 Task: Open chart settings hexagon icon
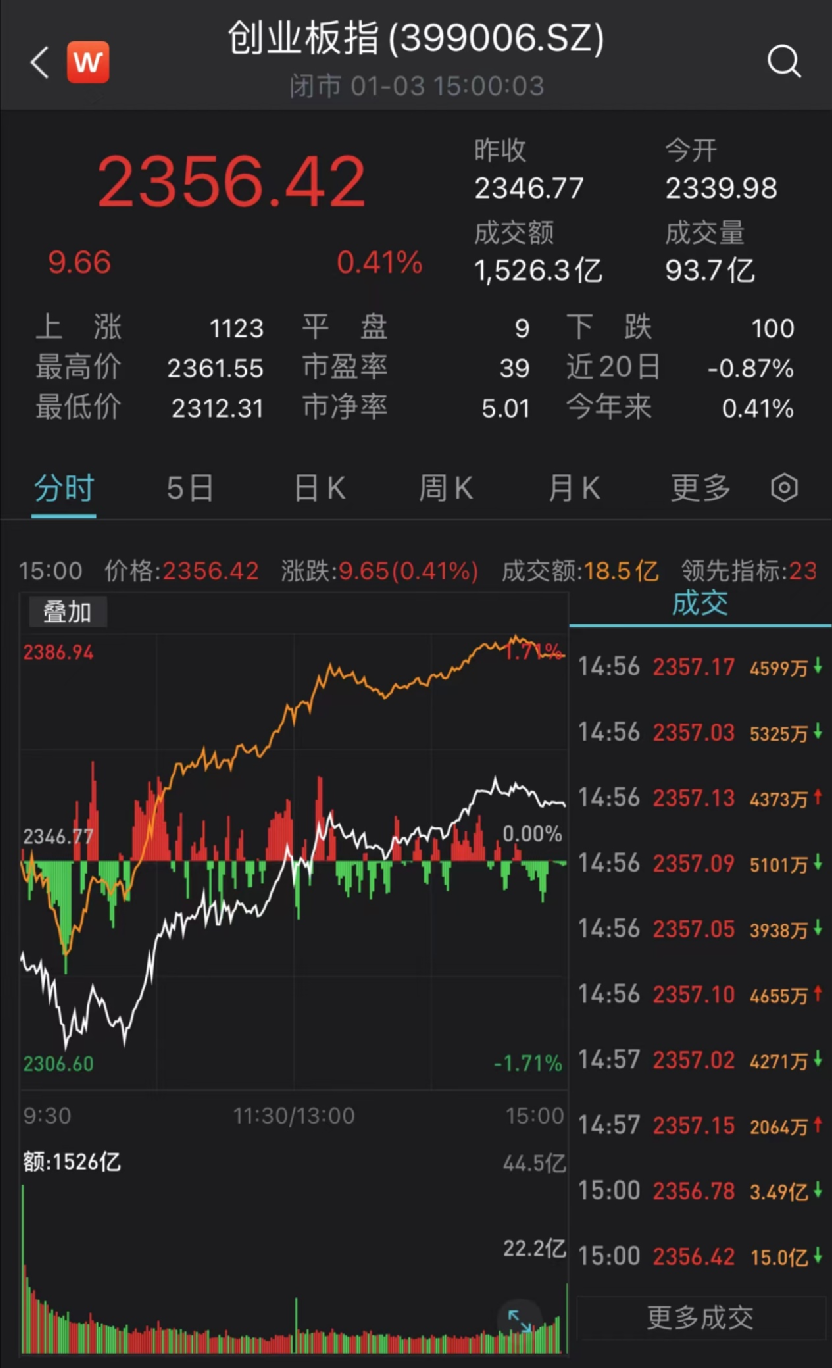click(x=785, y=488)
